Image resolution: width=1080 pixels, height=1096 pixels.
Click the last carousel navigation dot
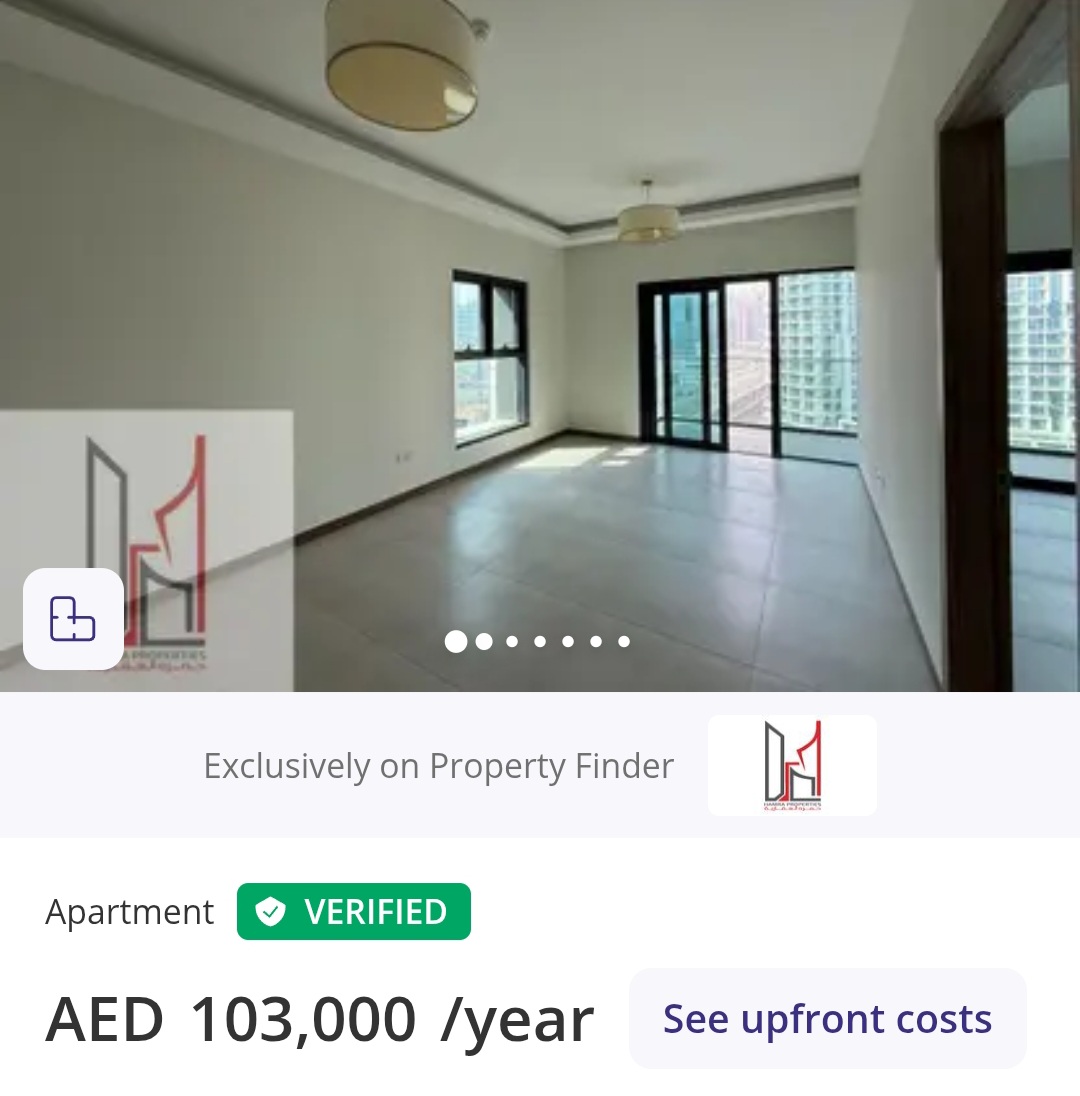tap(623, 643)
